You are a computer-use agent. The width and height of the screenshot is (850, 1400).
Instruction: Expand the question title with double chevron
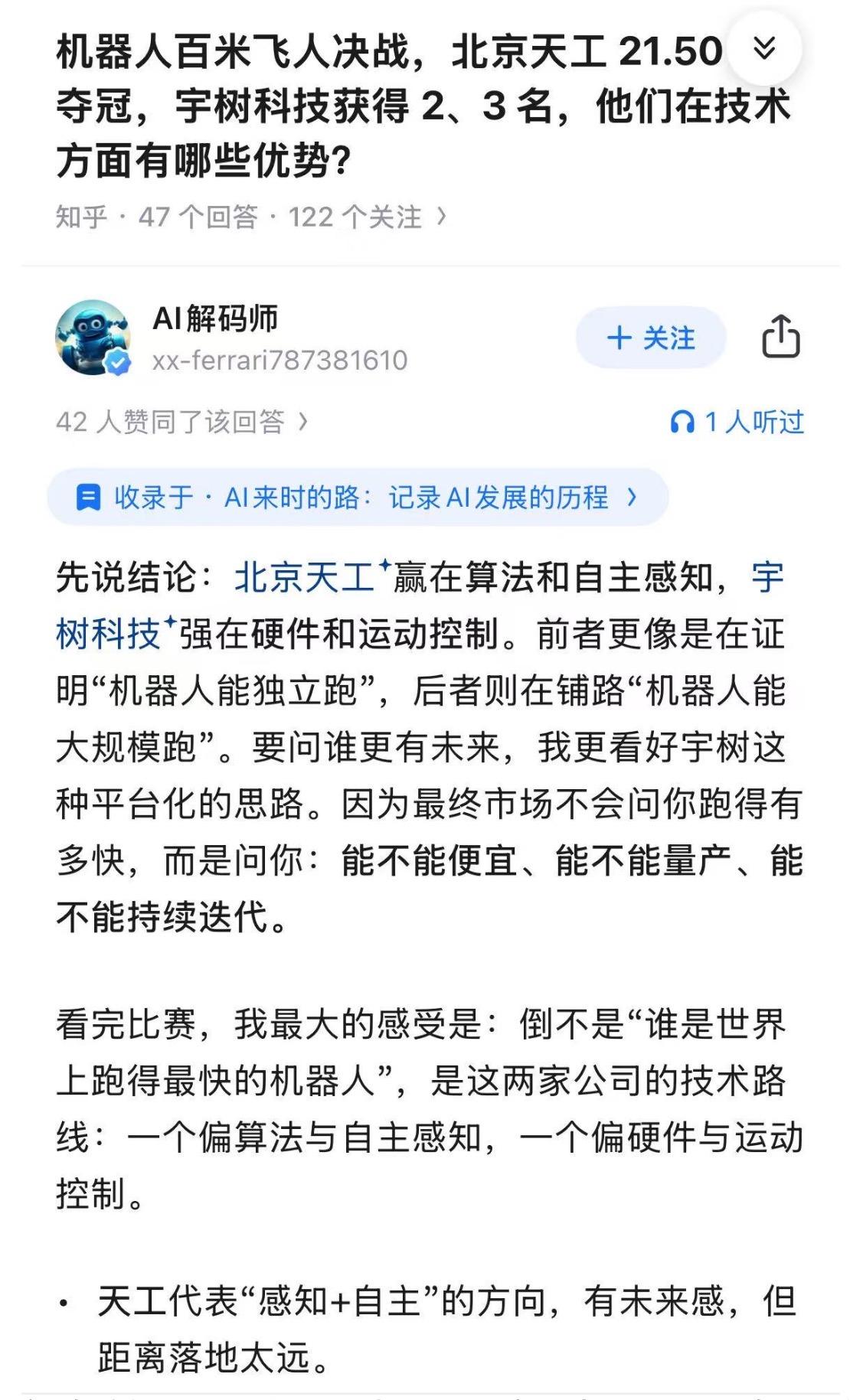pos(763,49)
